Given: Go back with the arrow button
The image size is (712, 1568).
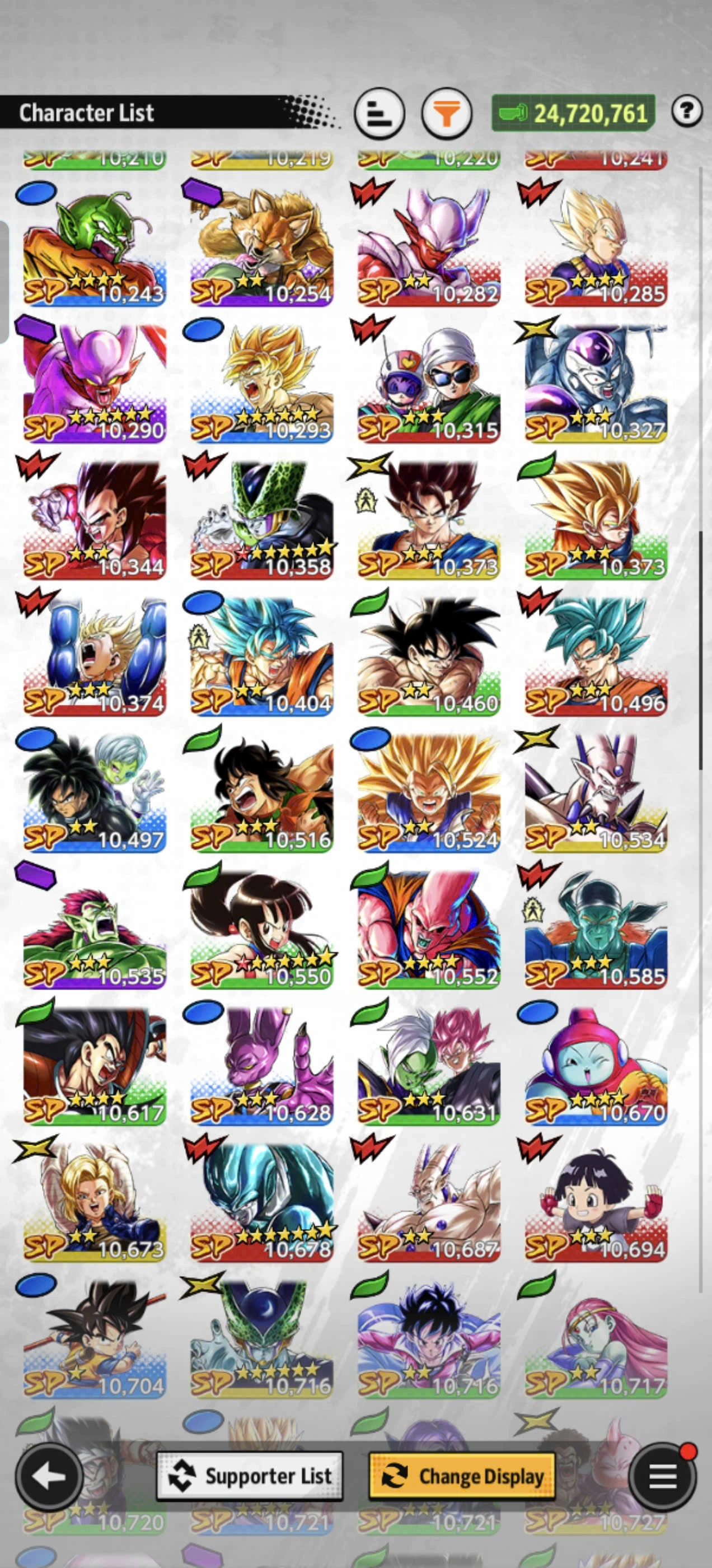Looking at the screenshot, I should pos(49,1477).
